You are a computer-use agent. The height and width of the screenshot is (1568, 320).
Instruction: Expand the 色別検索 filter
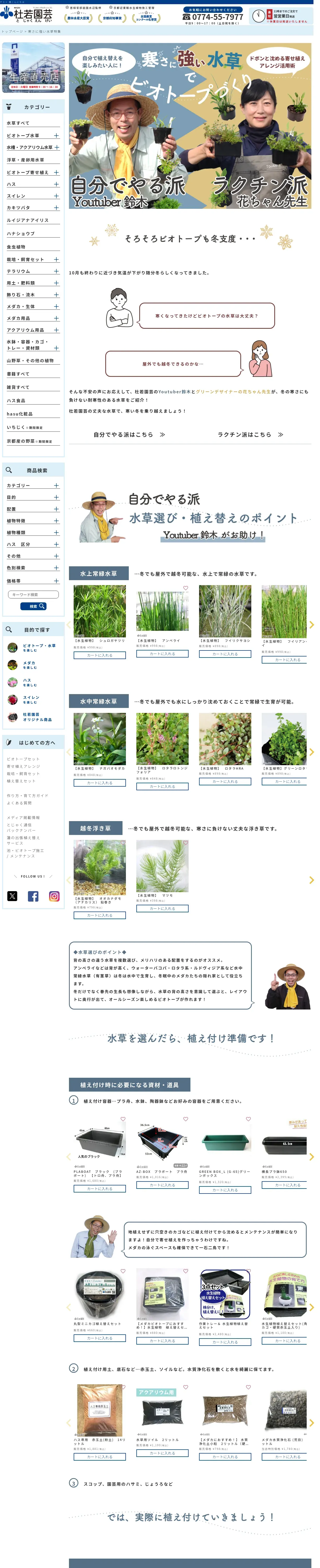click(x=56, y=568)
